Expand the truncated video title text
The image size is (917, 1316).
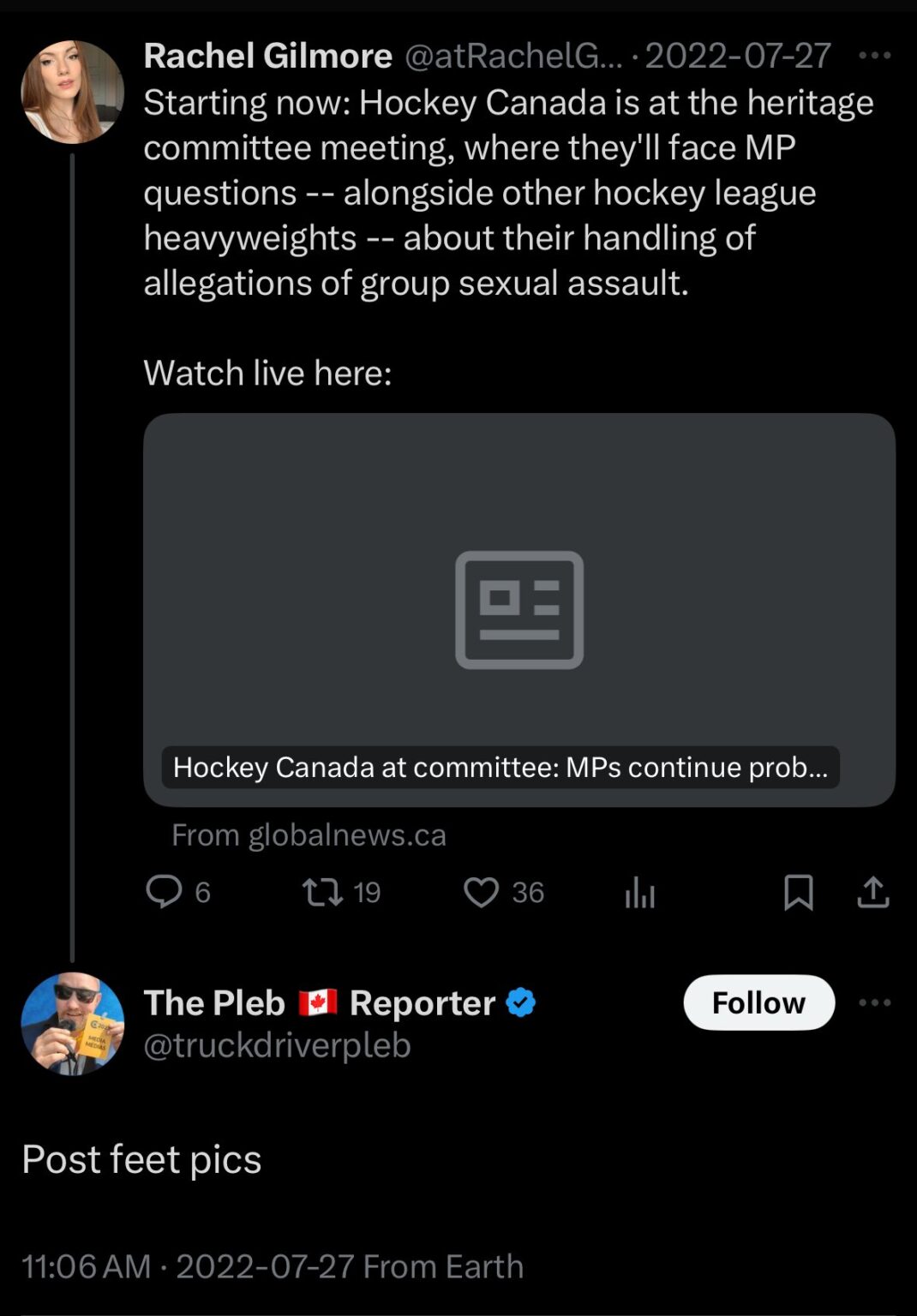(501, 768)
